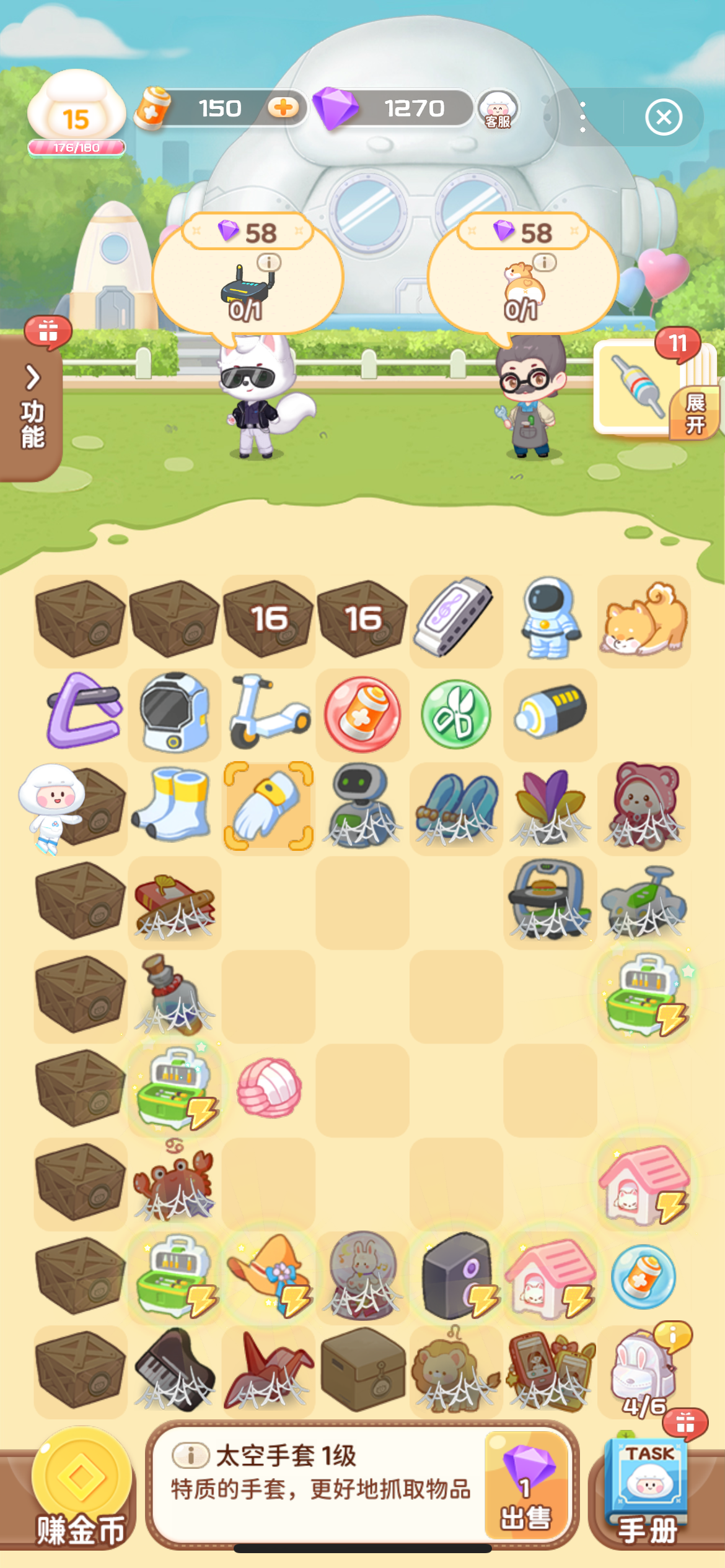View info for the router order
Viewport: 725px width, 1568px height.
[269, 263]
